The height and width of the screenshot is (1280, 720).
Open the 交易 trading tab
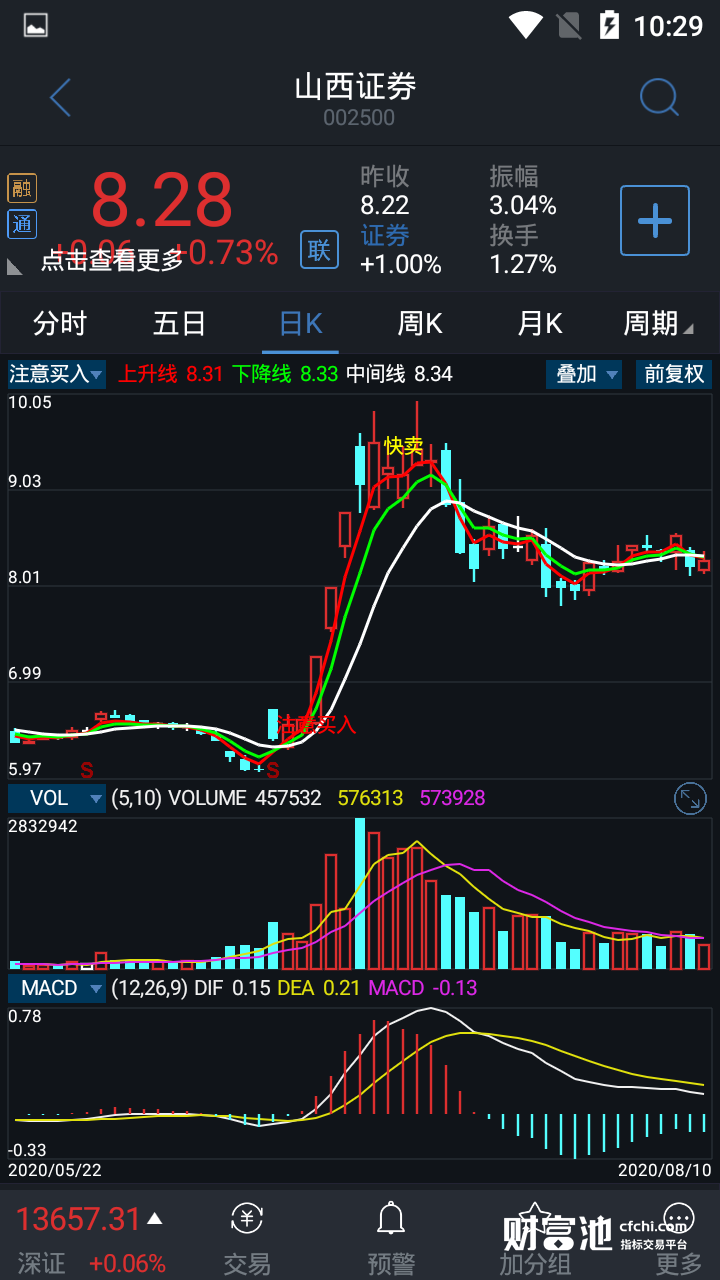click(x=247, y=1238)
